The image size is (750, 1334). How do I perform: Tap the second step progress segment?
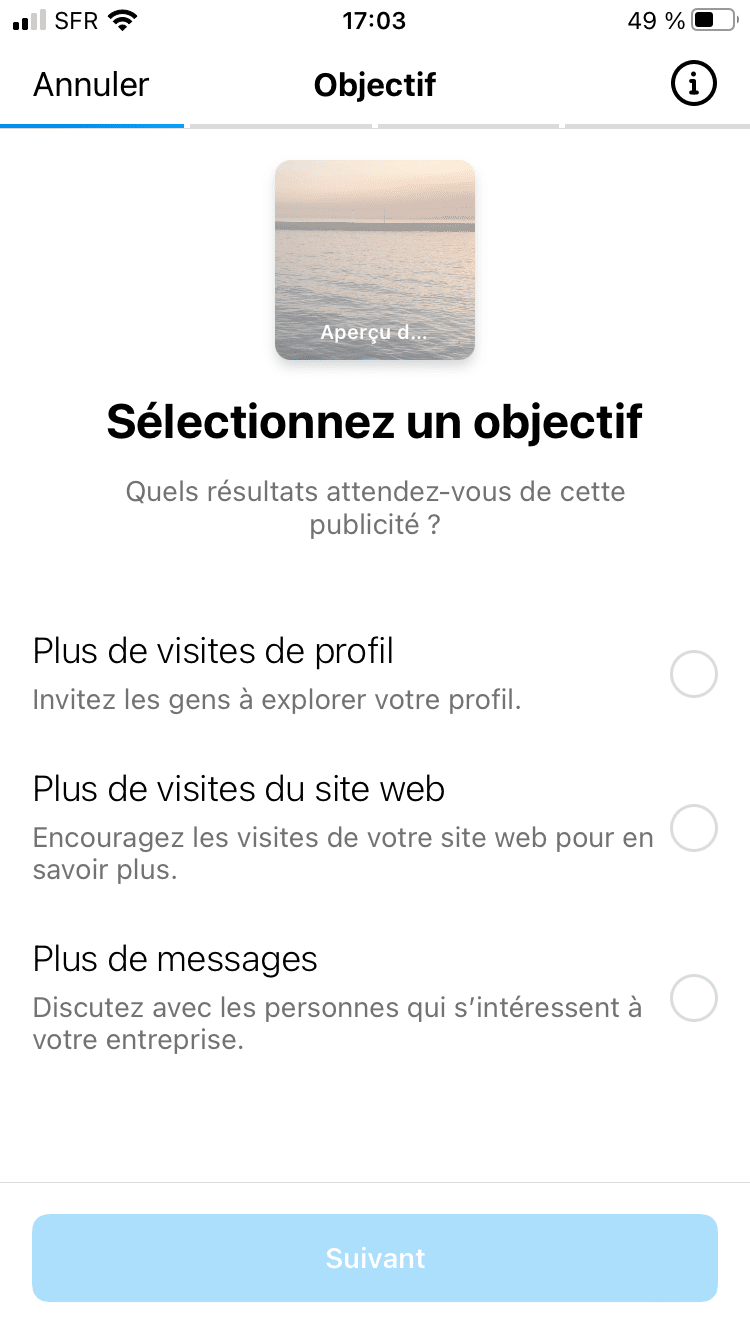click(x=280, y=126)
